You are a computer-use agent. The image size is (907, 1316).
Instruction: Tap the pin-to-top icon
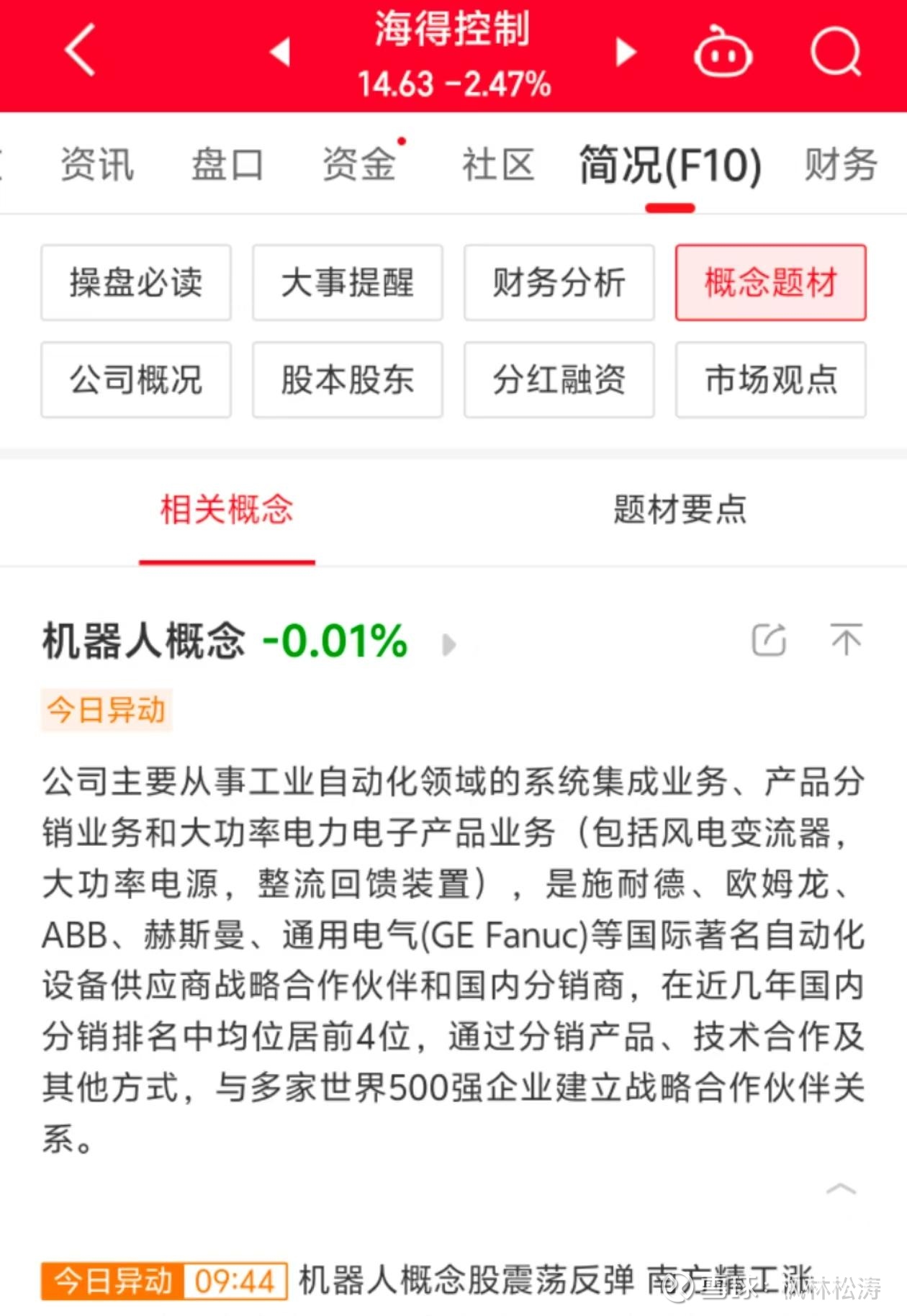[847, 640]
